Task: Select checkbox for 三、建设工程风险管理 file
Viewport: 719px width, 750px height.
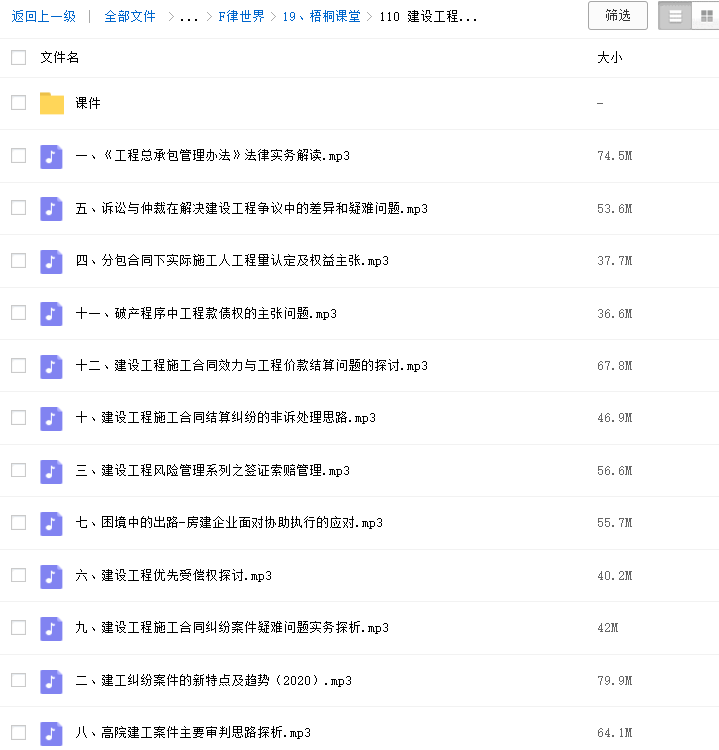Action: [x=18, y=470]
